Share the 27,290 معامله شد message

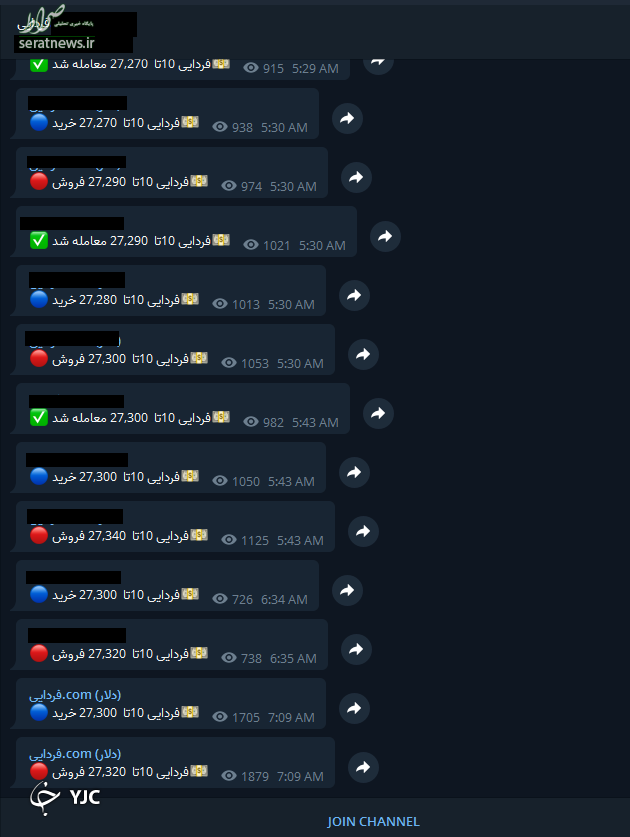[x=385, y=237]
